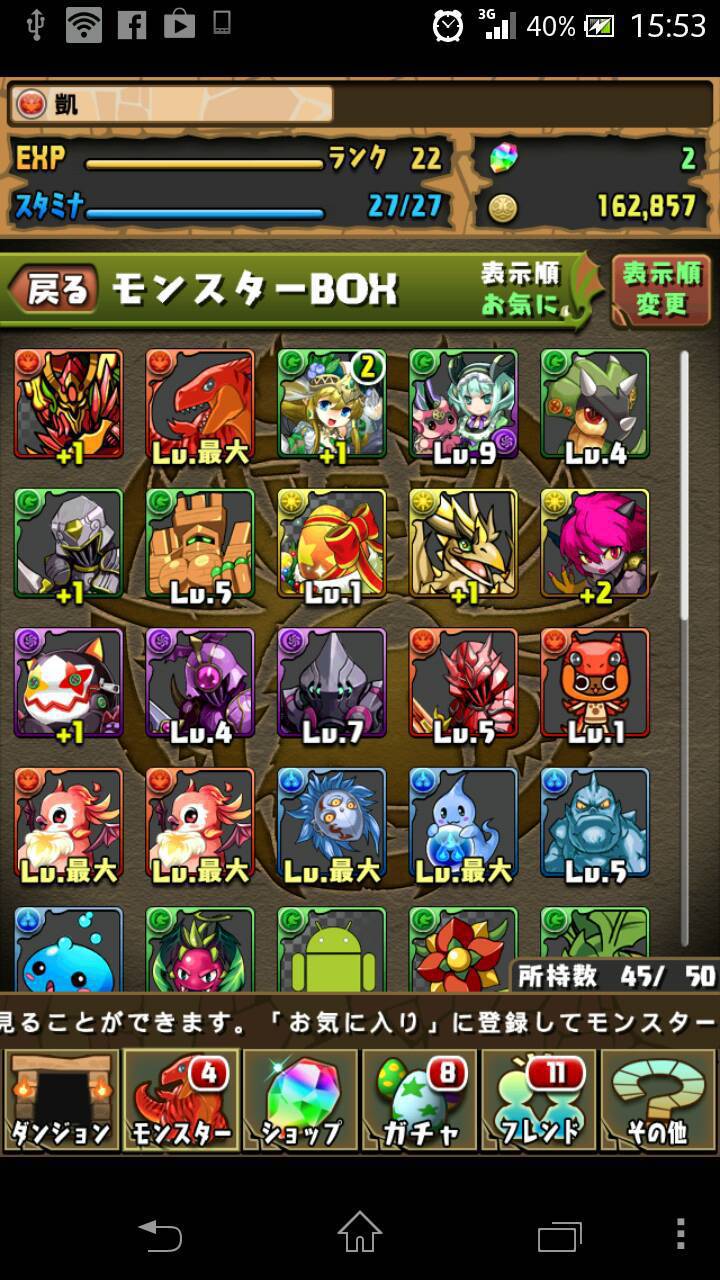Viewport: 720px width, 1280px height.
Task: Switch to the モンスター tab
Action: click(181, 1101)
